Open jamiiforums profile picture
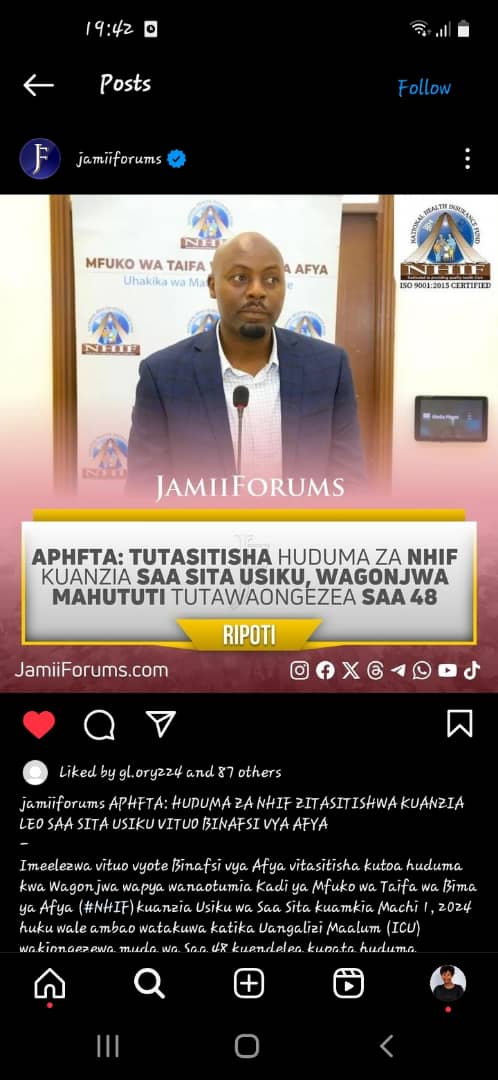The image size is (498, 1080). 40,159
